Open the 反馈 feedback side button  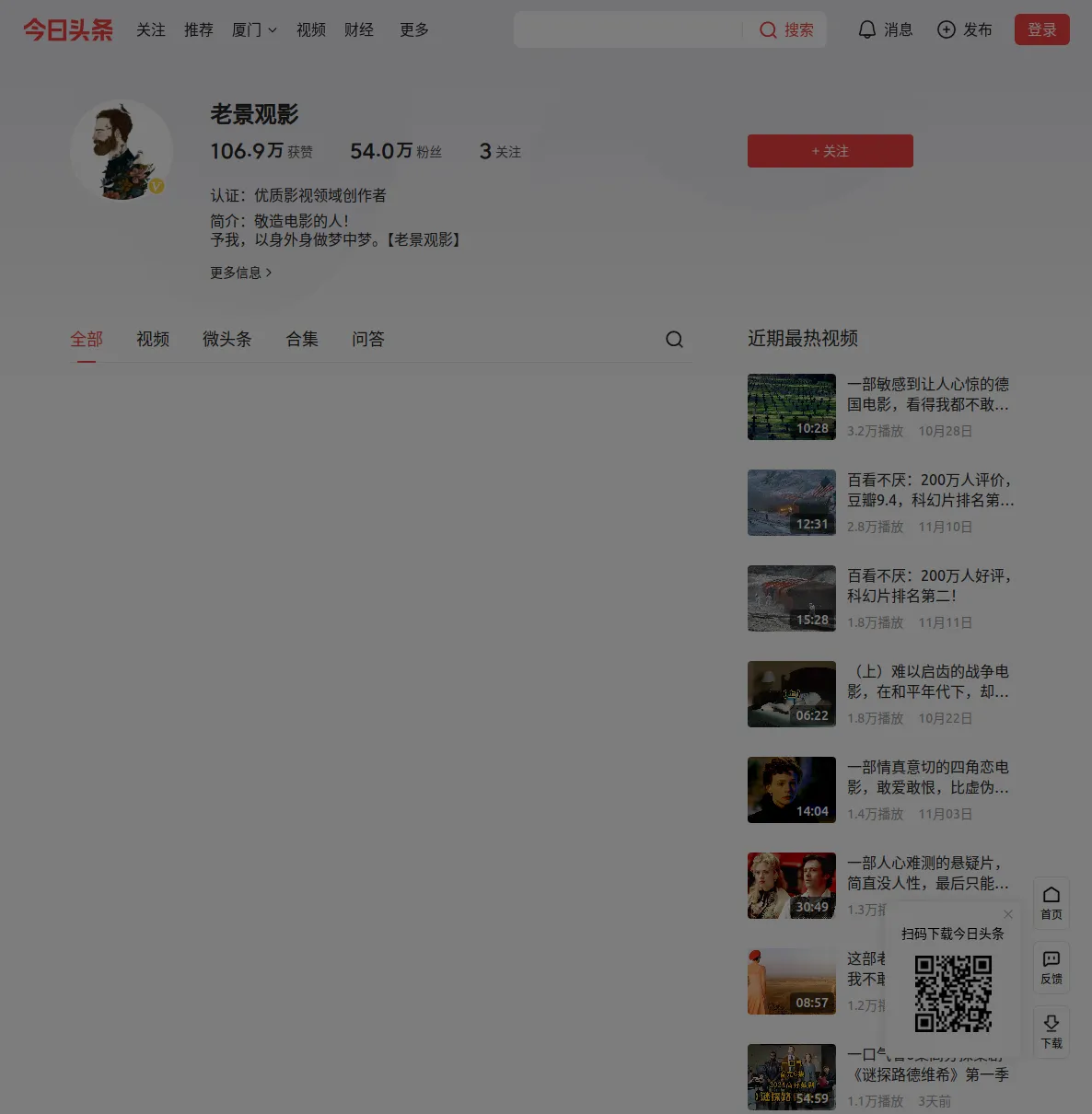[x=1051, y=967]
